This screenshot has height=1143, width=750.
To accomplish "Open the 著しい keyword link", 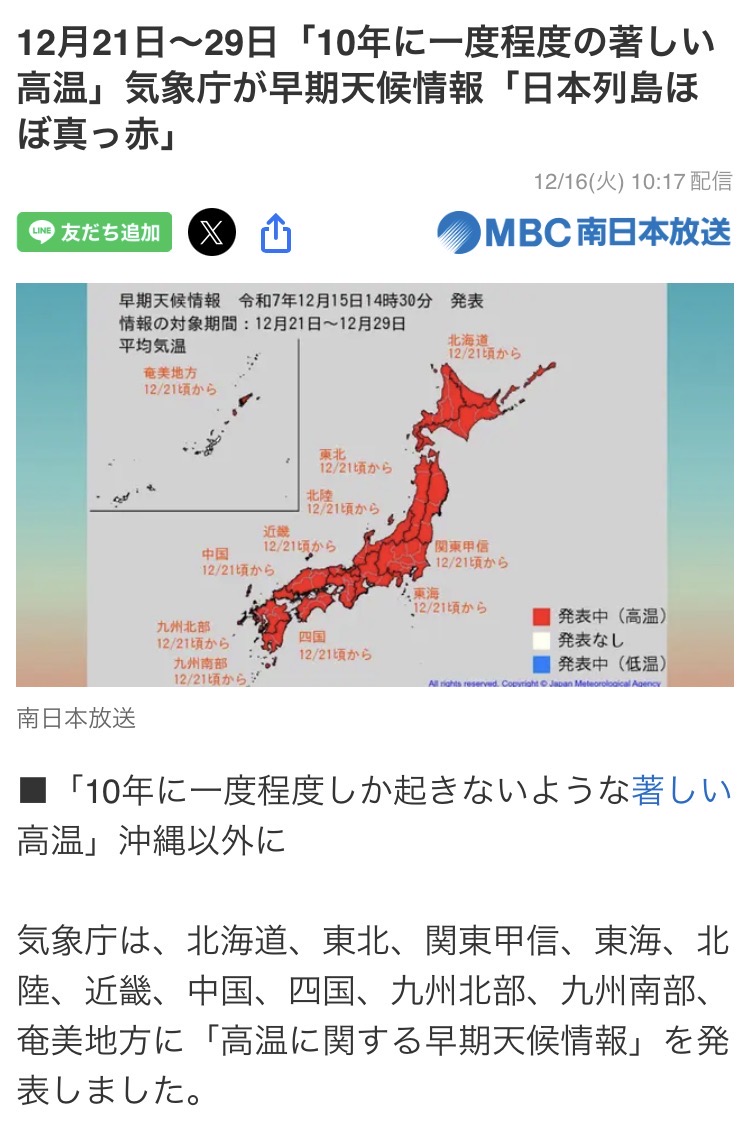I will (682, 791).
